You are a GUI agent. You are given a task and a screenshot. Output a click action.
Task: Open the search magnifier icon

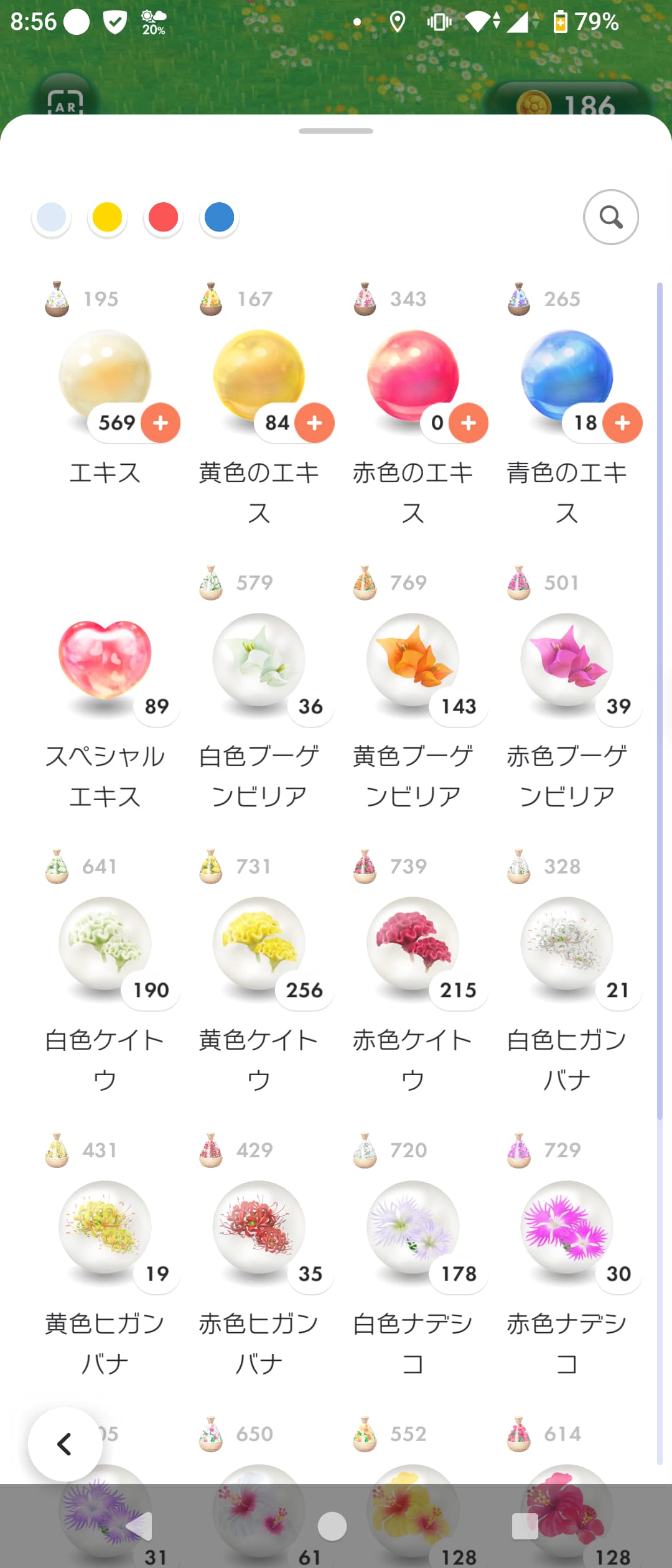610,217
